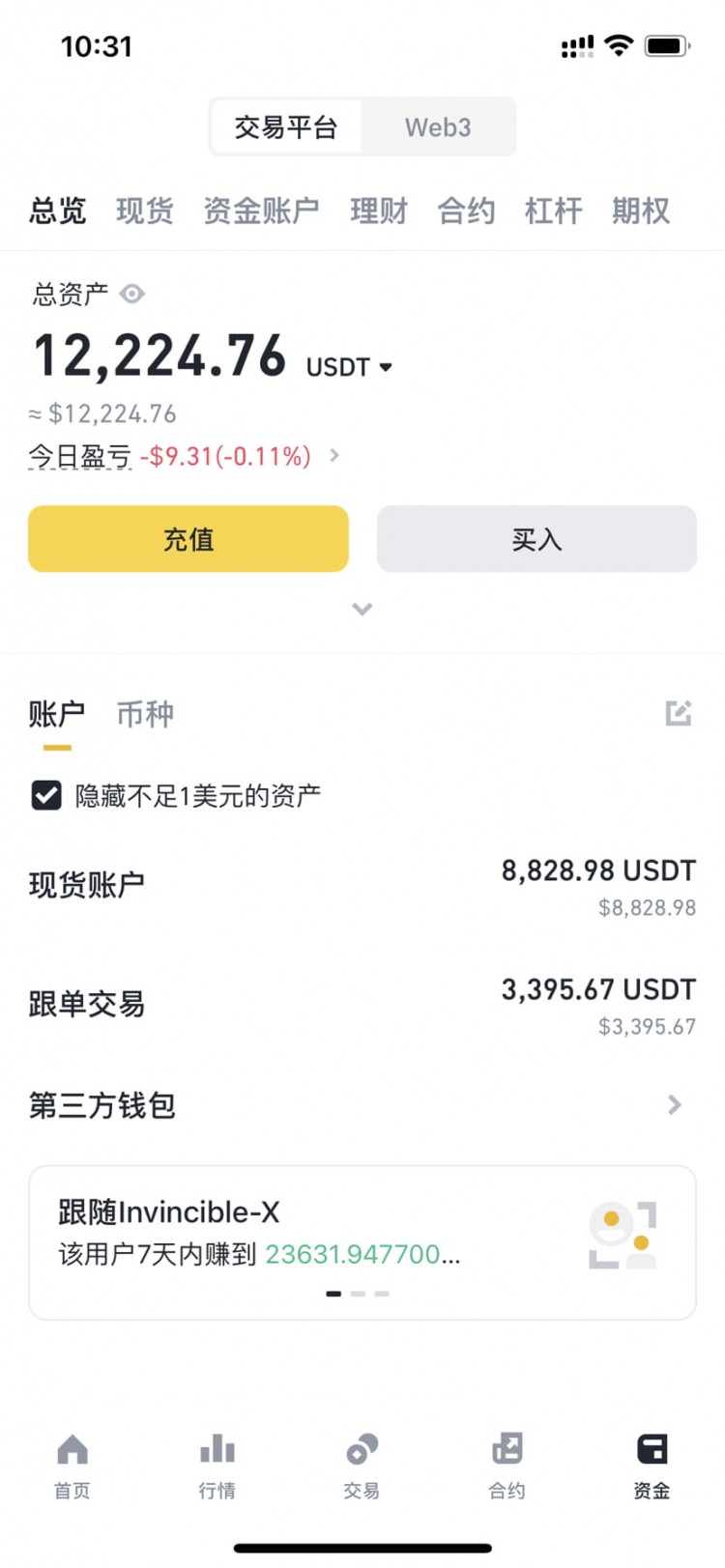The height and width of the screenshot is (1568, 725).
Task: Open the edit icon beside the 账户 tabs
Action: tap(679, 713)
